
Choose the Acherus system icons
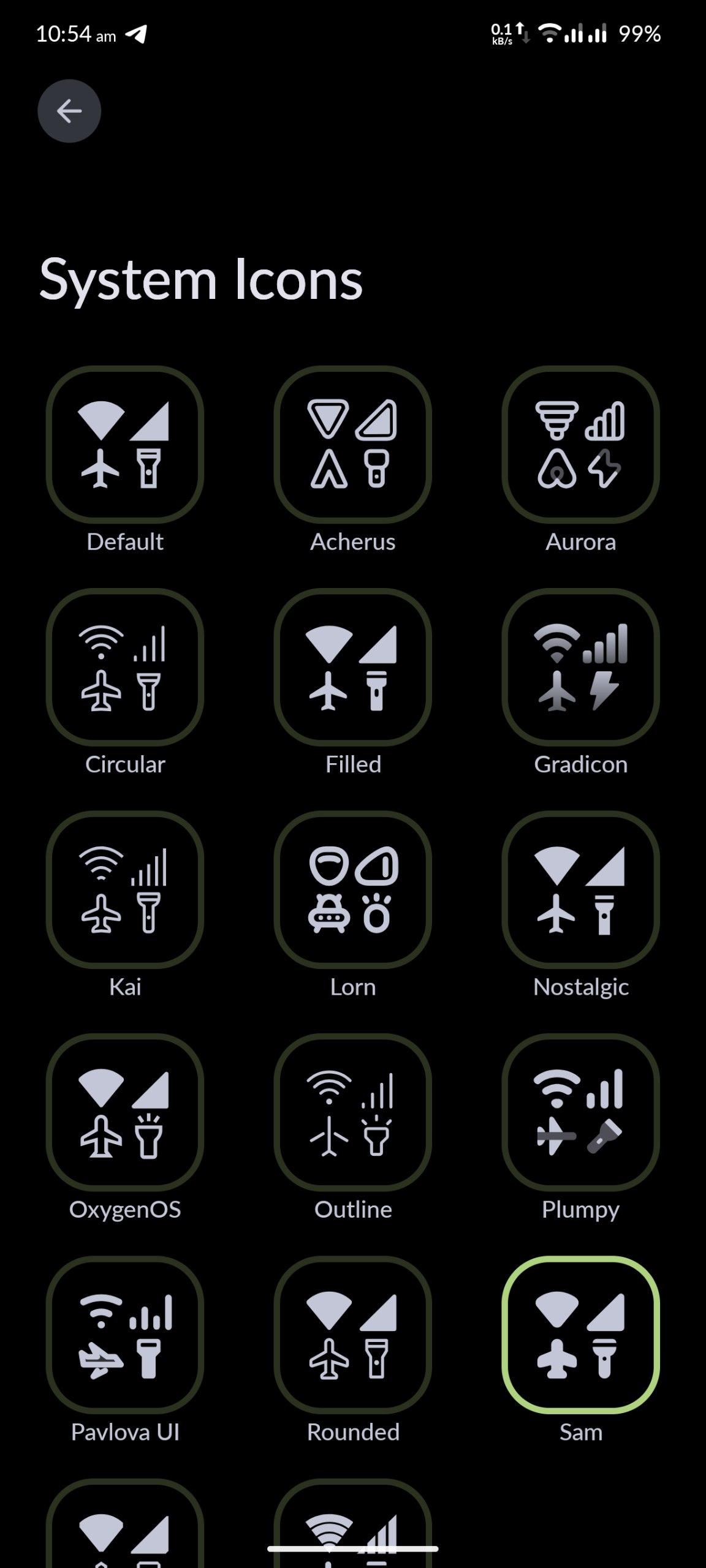pyautogui.click(x=353, y=445)
